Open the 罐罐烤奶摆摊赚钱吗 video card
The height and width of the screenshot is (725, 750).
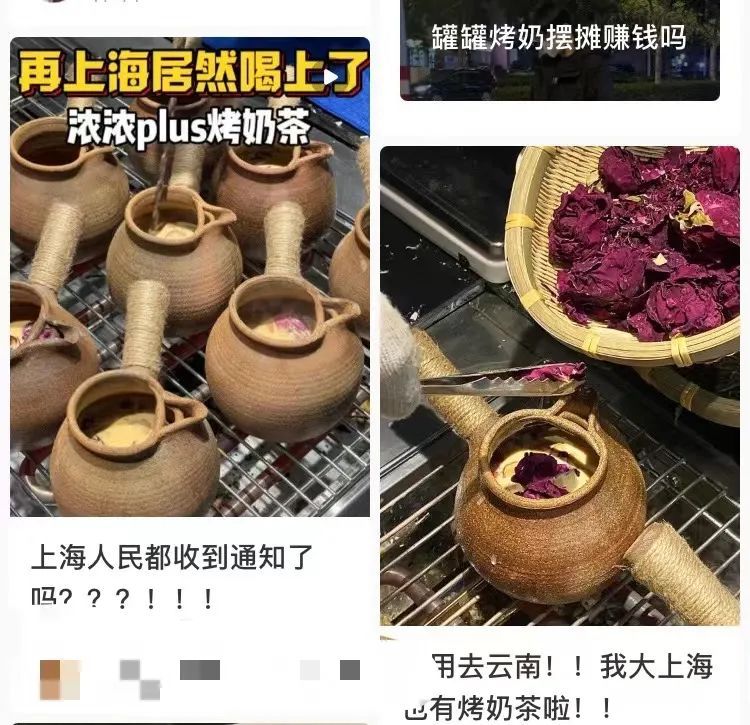tap(560, 50)
